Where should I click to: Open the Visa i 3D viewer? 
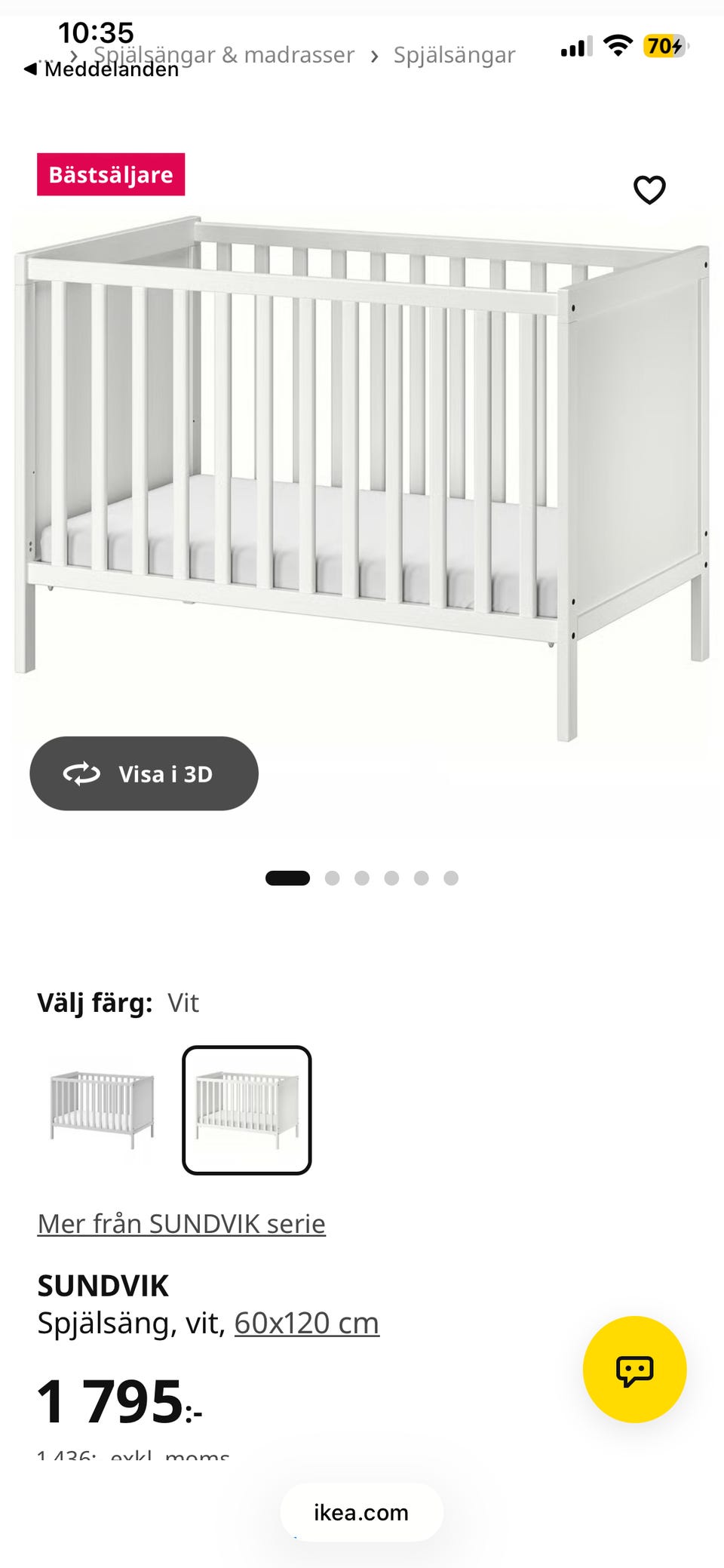point(144,773)
